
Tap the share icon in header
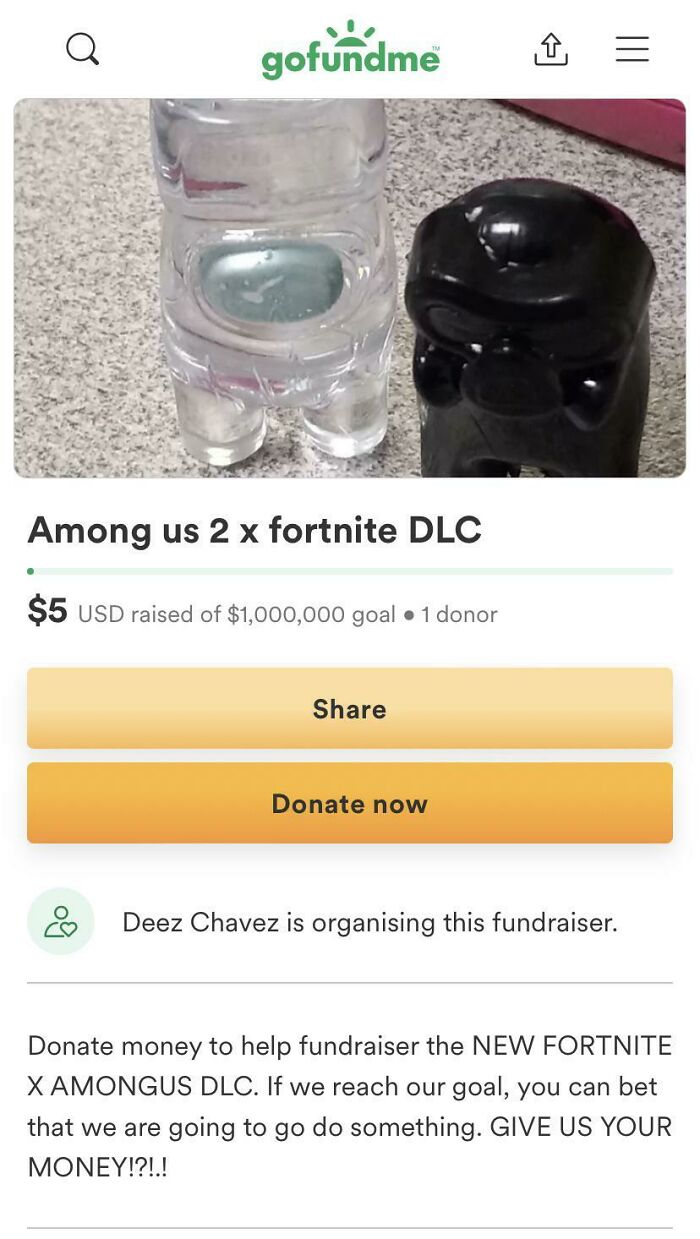(551, 49)
